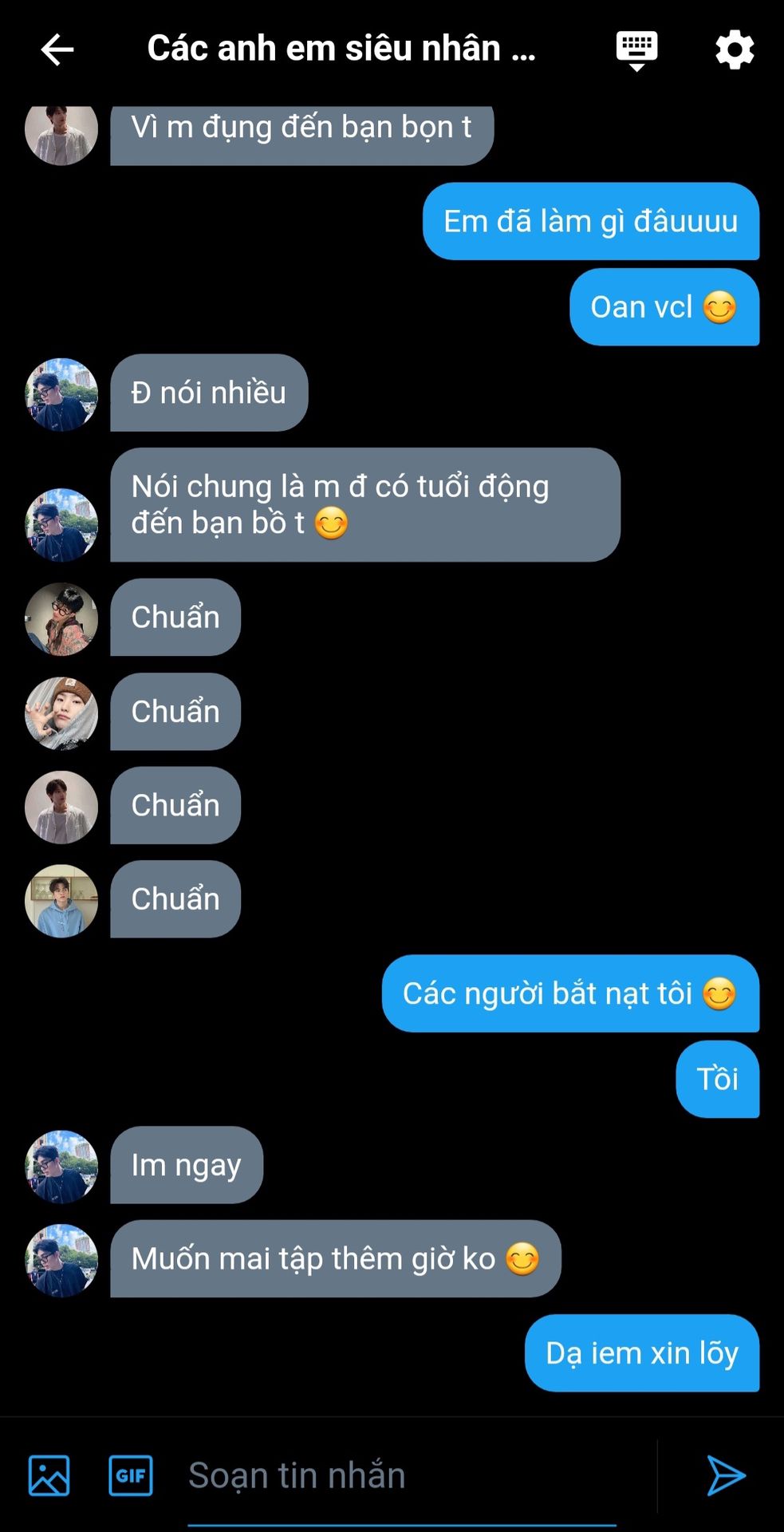784x1532 pixels.
Task: Attach a photo with the image icon
Action: [x=49, y=1475]
